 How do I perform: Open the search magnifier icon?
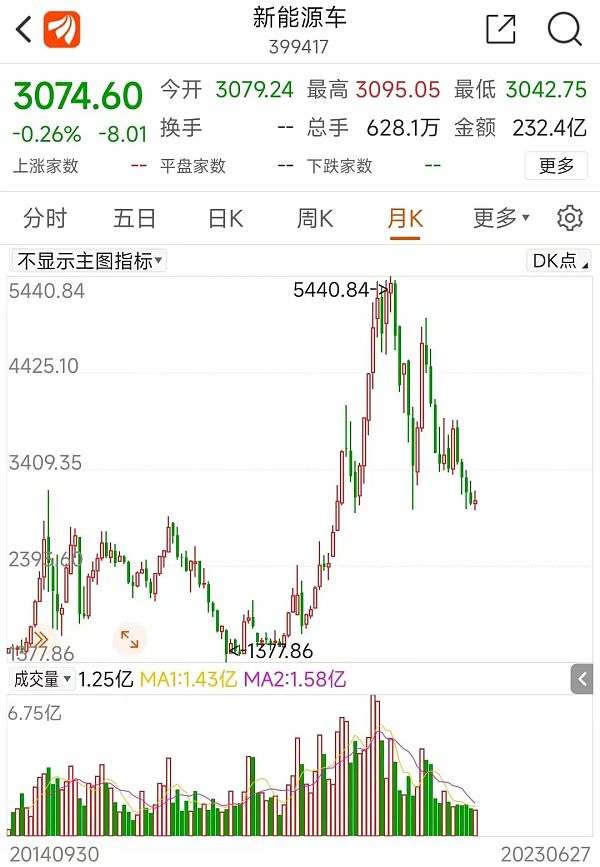click(565, 29)
